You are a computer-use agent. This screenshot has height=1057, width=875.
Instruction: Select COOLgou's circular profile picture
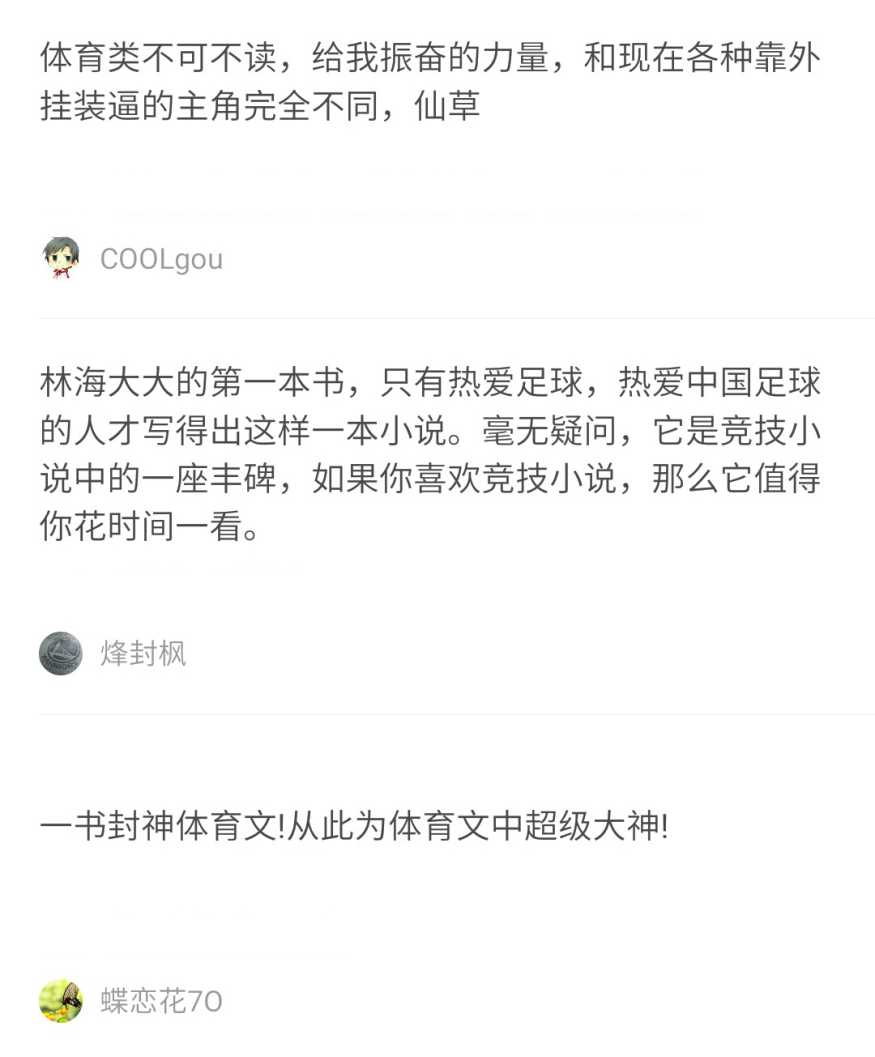(x=62, y=258)
